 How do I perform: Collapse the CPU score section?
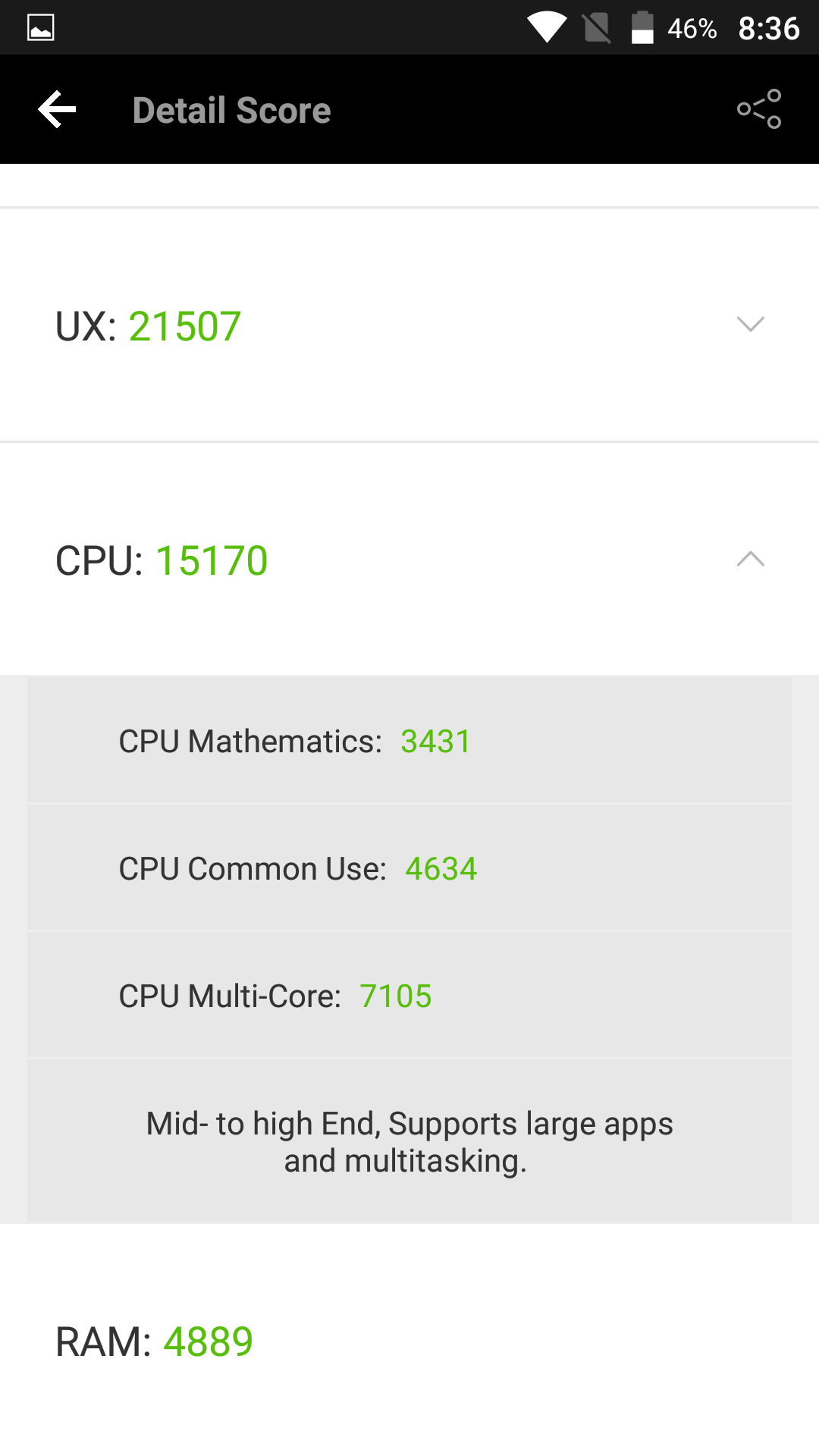point(750,560)
